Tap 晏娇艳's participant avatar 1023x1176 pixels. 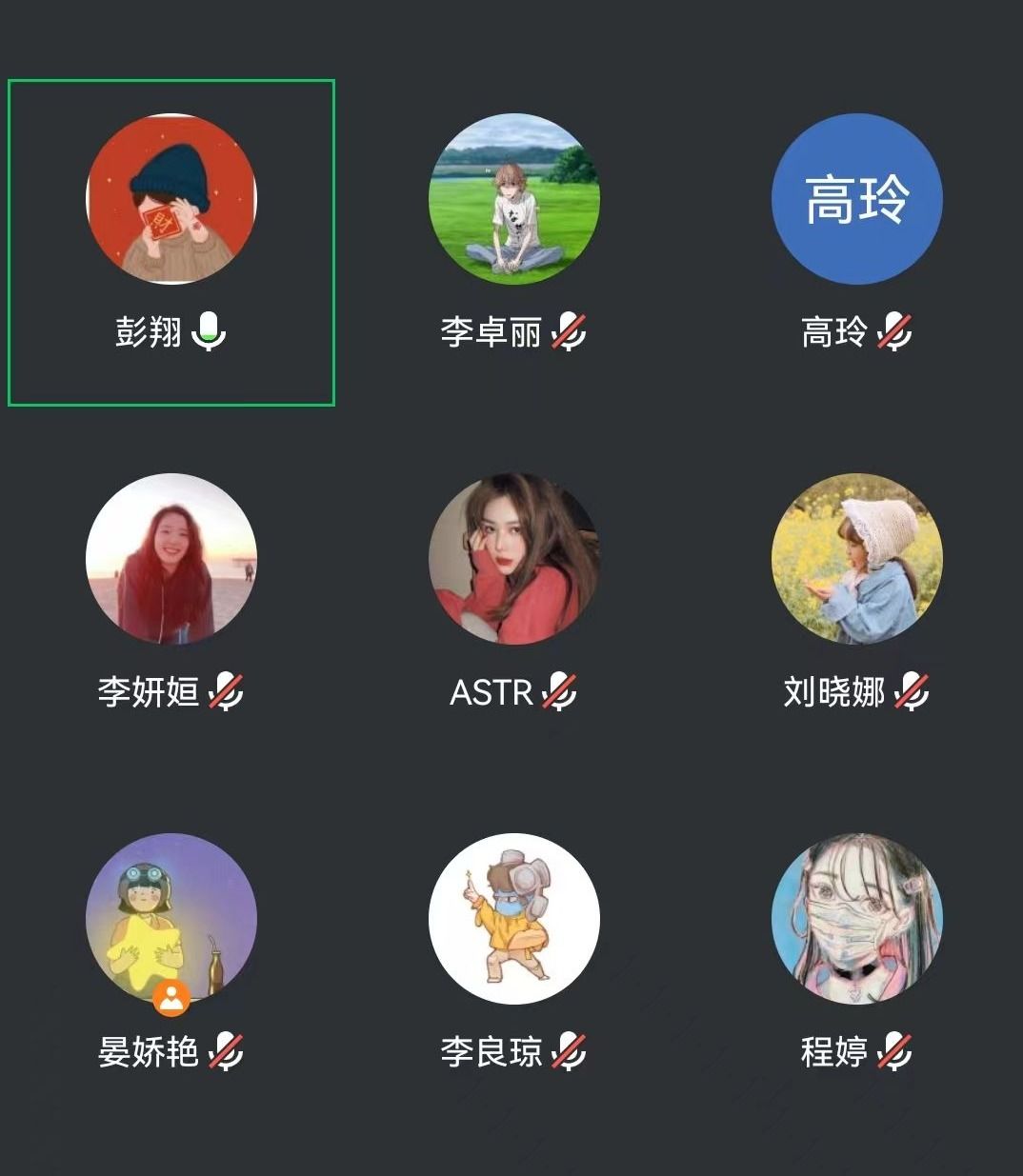pyautogui.click(x=171, y=919)
